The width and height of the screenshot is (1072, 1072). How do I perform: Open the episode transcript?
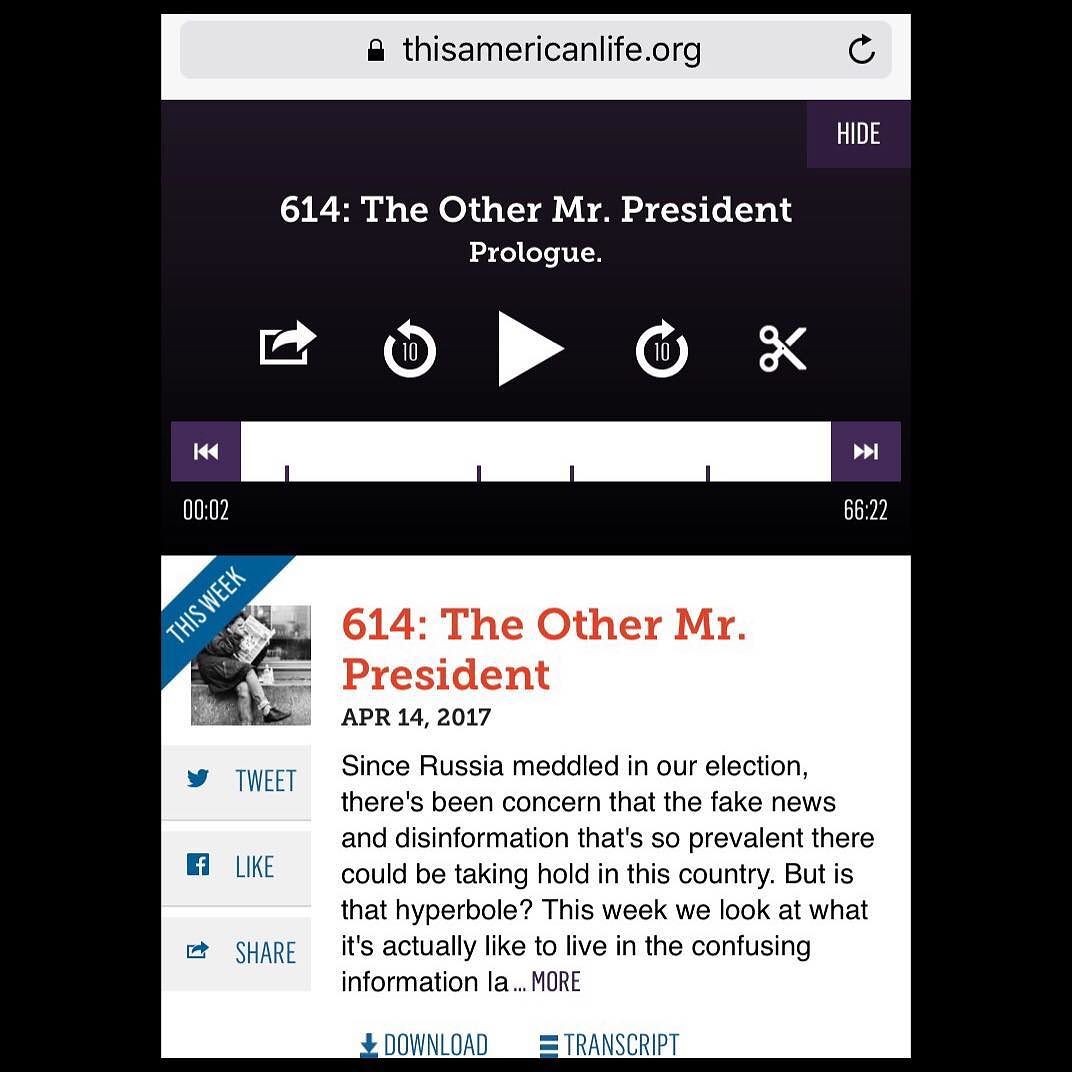(x=609, y=1045)
